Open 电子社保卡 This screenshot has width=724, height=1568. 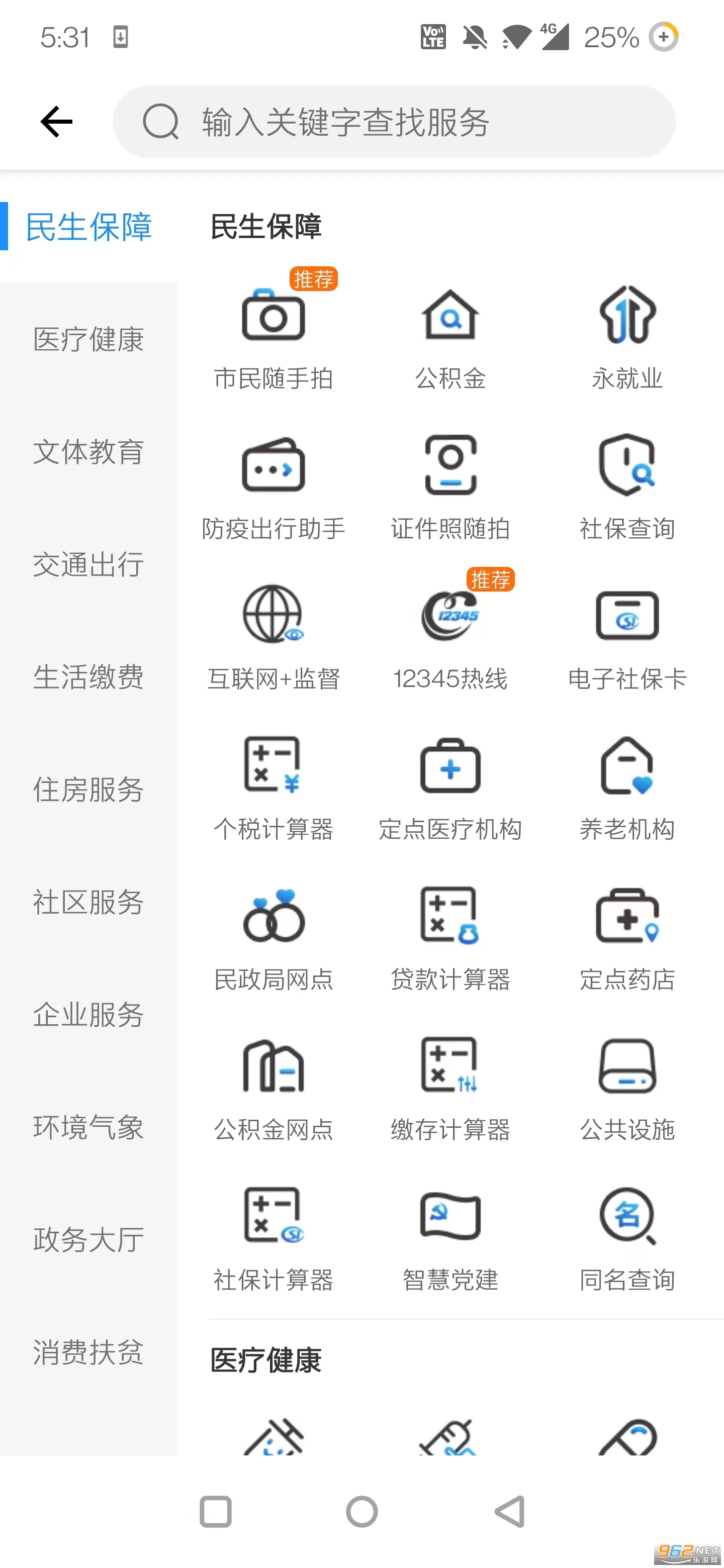(x=627, y=637)
